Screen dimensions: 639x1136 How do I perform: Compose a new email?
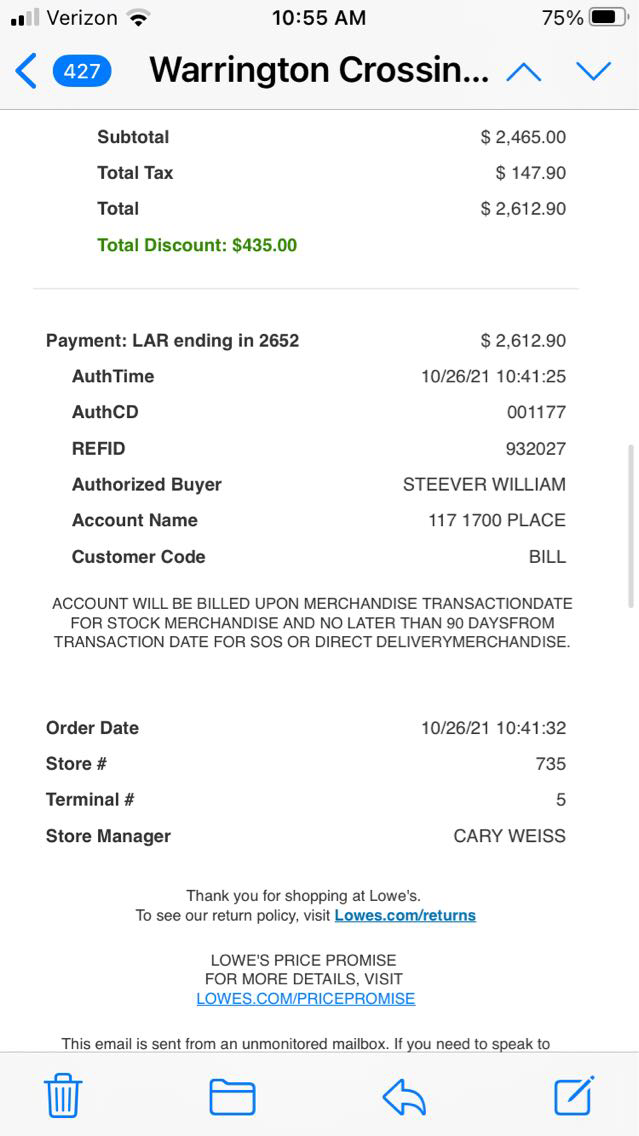pos(575,1095)
